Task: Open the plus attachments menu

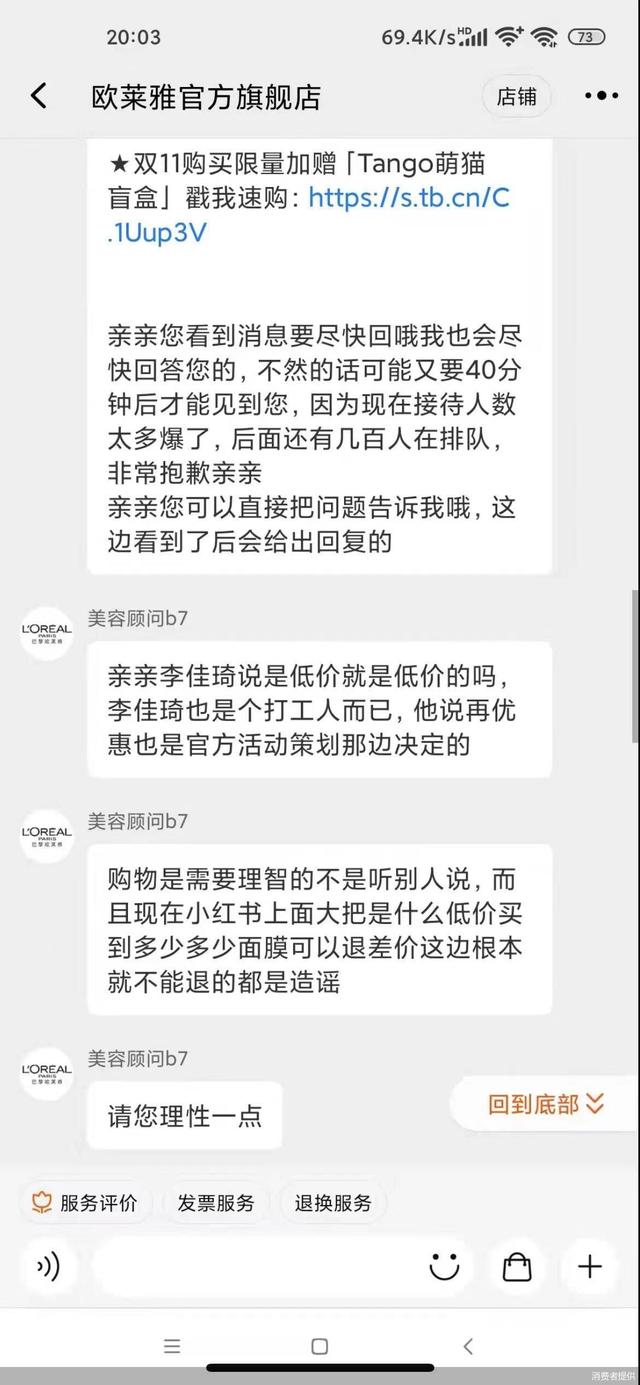Action: coord(590,1267)
